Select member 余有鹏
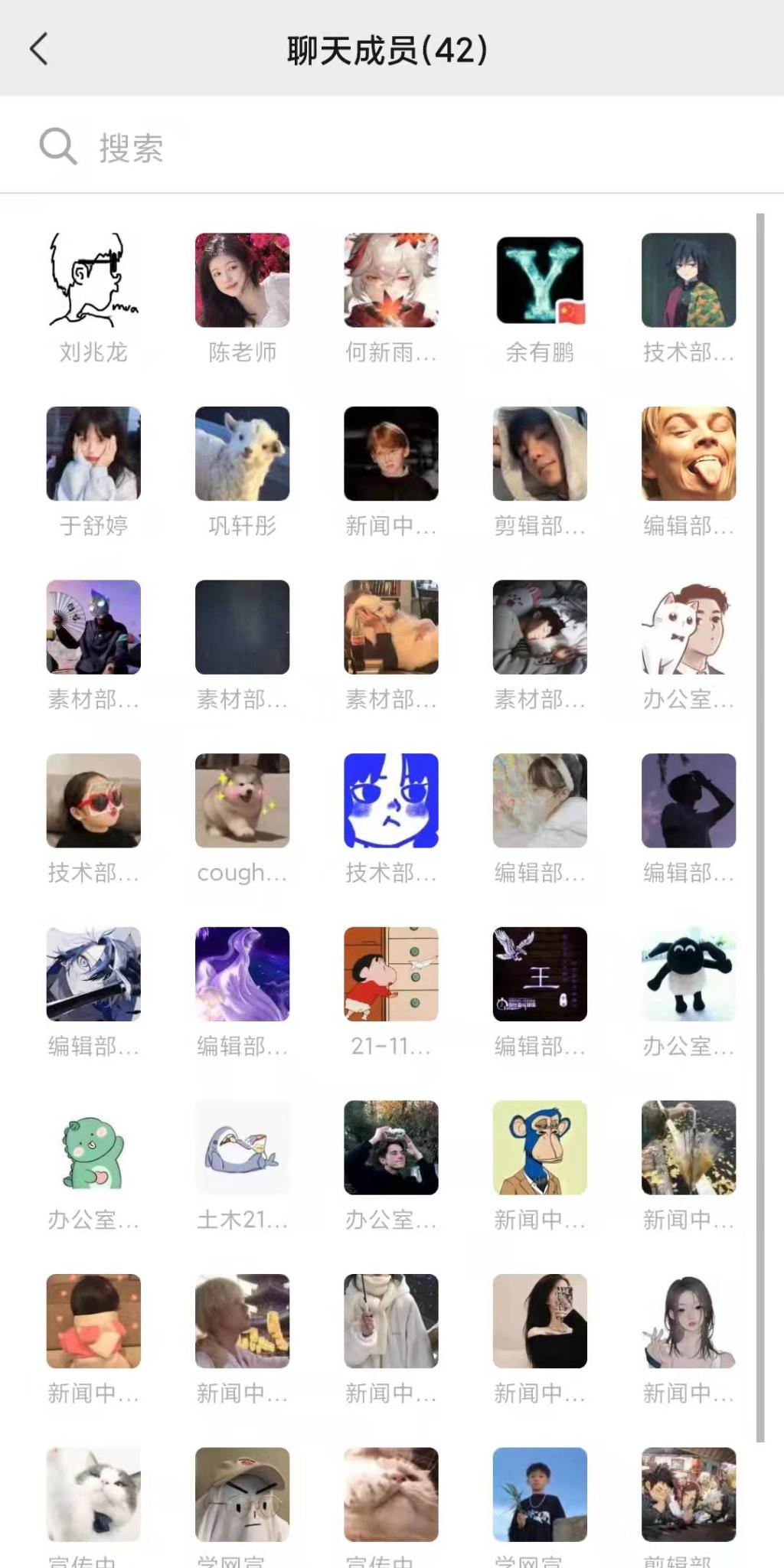This screenshot has height=1568, width=784. click(540, 280)
